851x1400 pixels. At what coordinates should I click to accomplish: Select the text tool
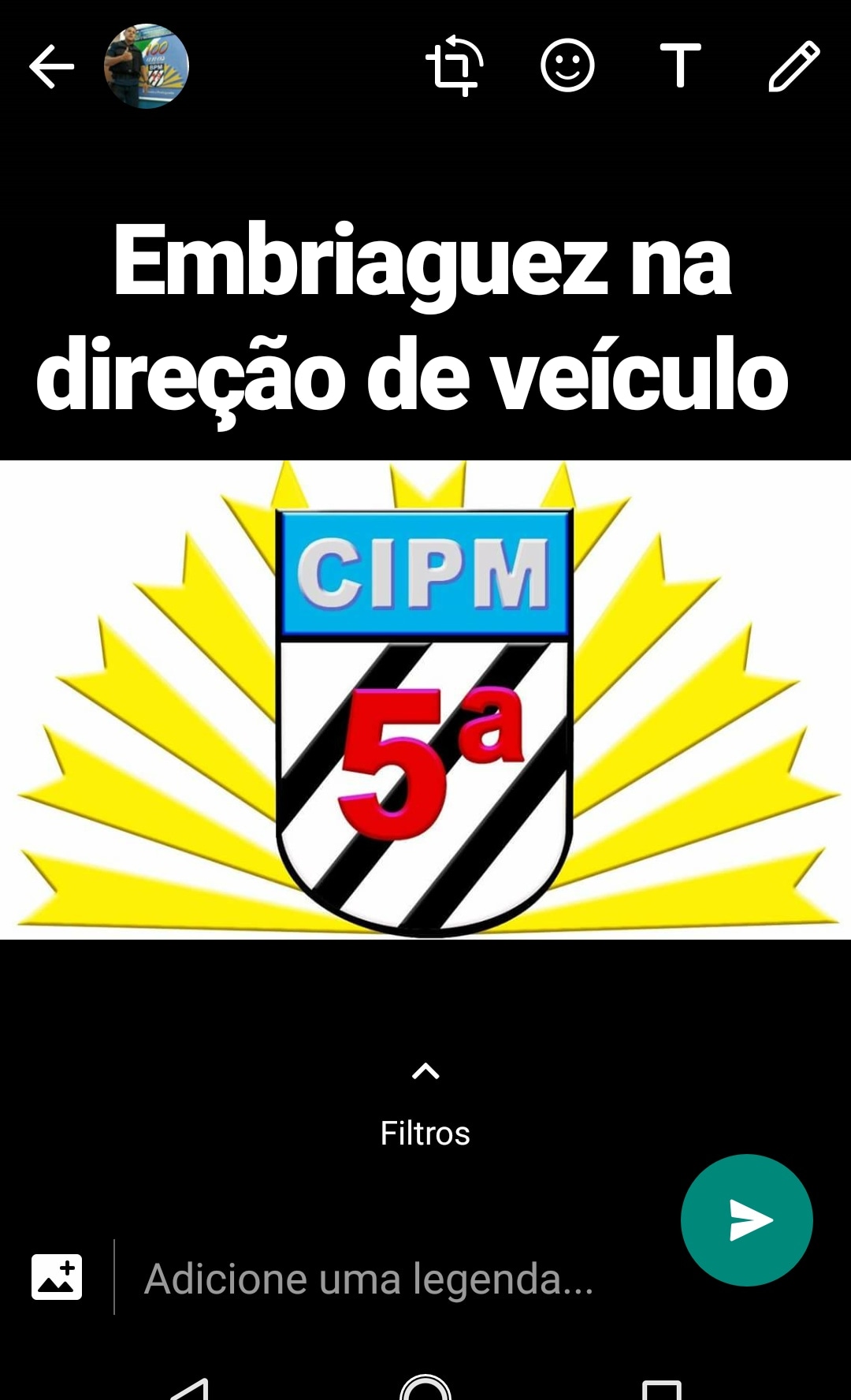pyautogui.click(x=681, y=65)
